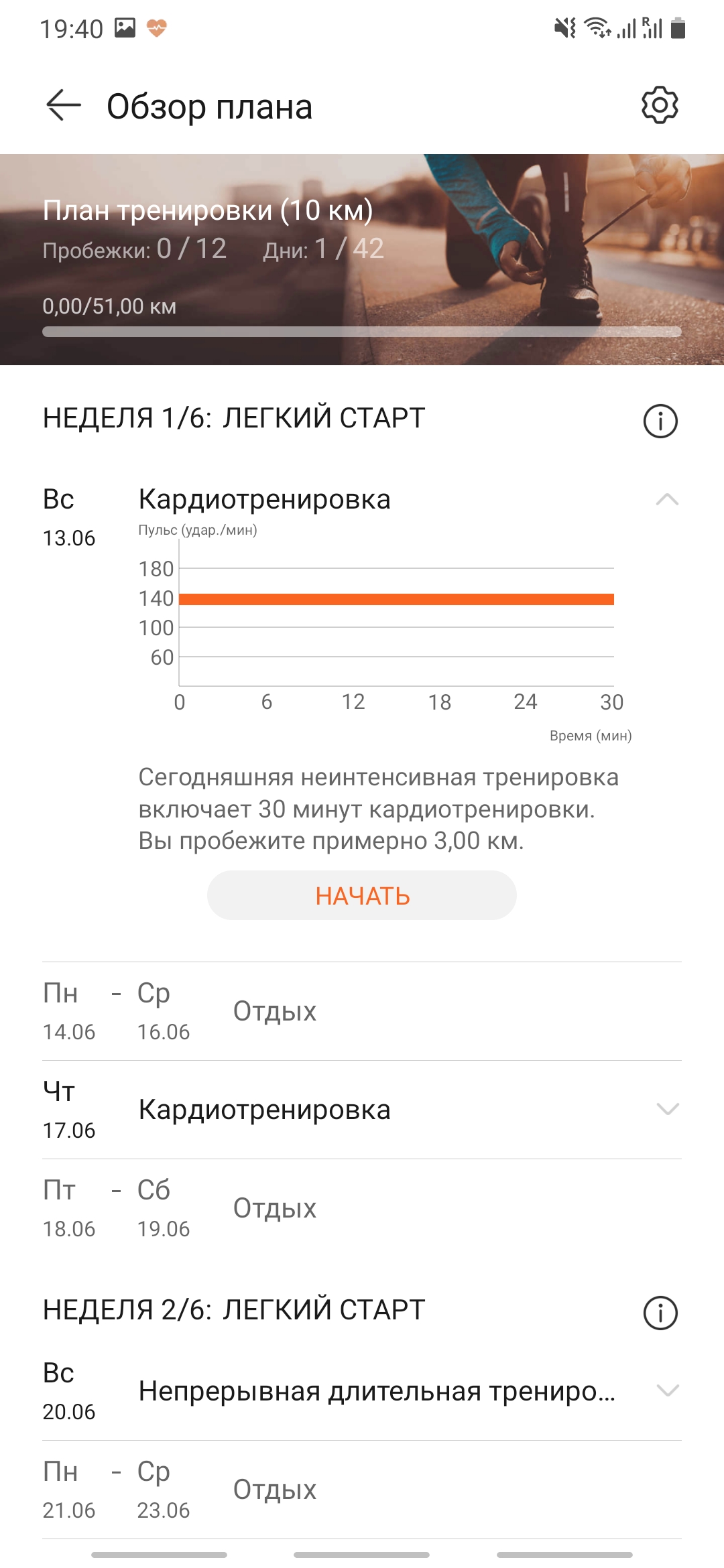Expand the 17.06 Кардиотренировка workout

tap(667, 1110)
